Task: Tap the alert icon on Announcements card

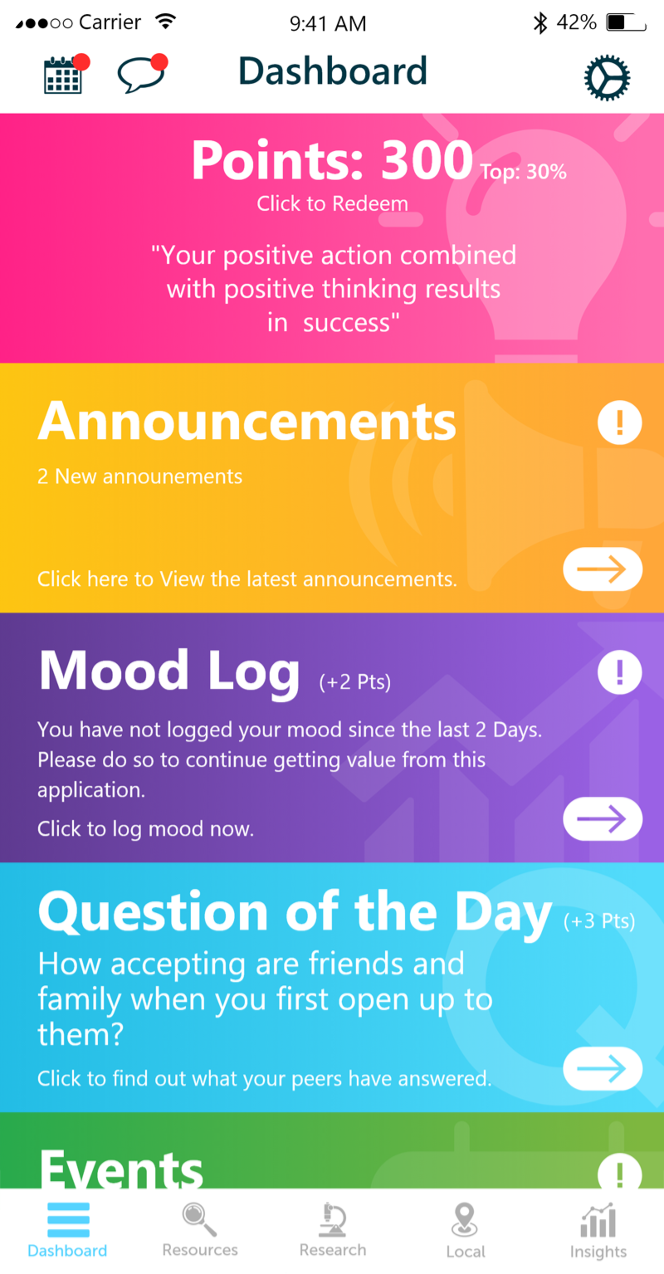Action: (619, 423)
